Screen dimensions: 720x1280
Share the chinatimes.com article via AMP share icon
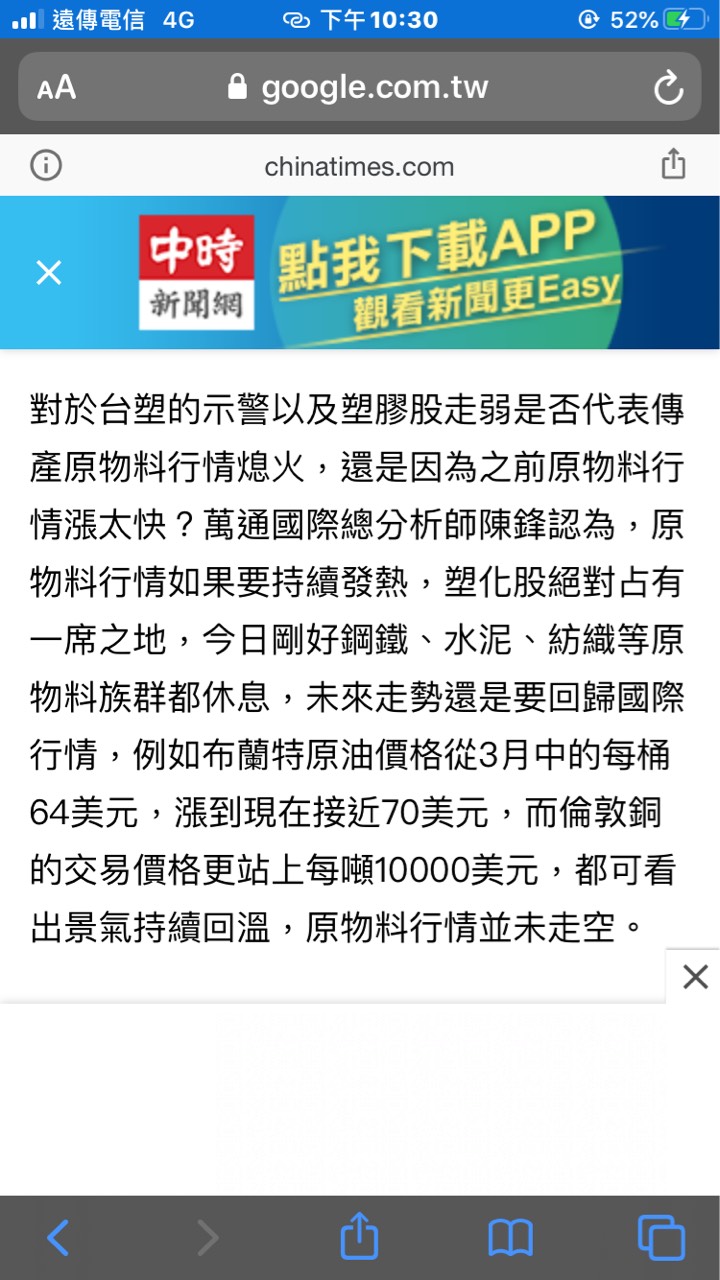[674, 164]
